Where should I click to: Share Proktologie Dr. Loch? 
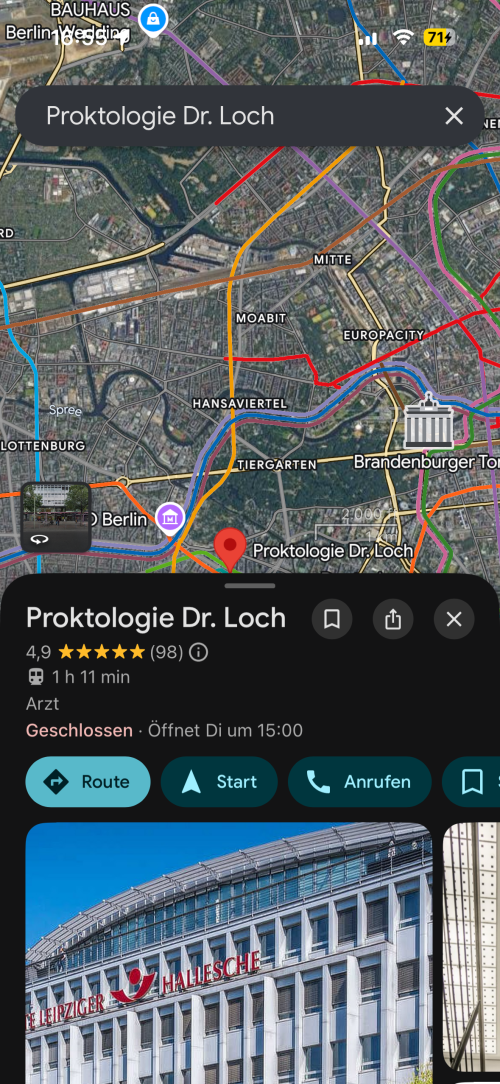[x=393, y=619]
